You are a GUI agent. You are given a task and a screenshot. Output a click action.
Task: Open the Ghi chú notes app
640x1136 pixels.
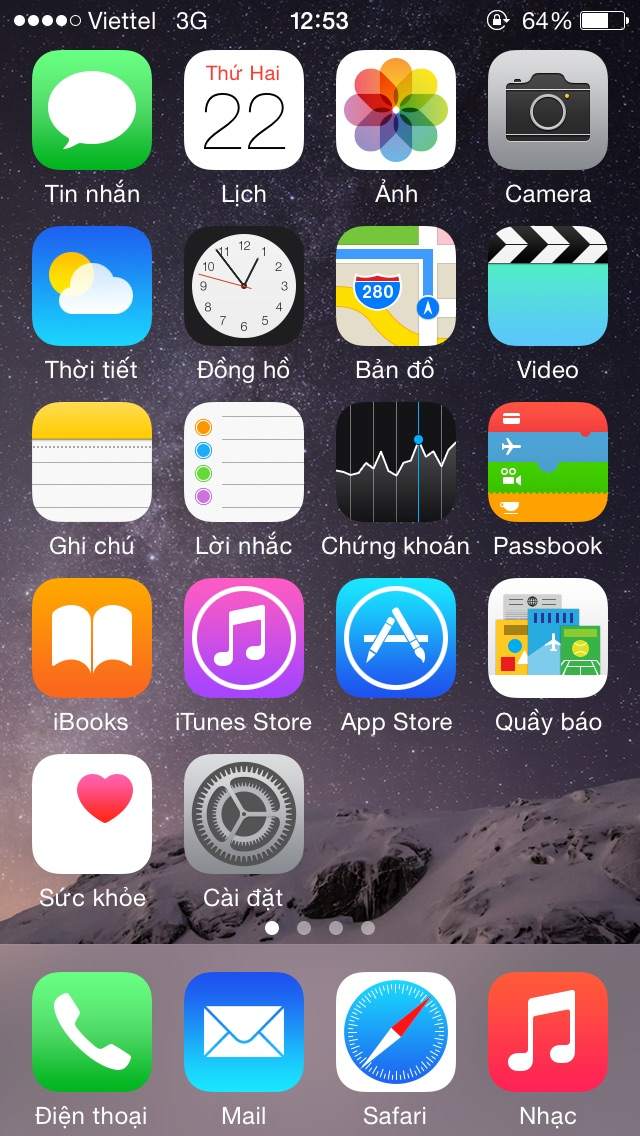pos(92,462)
